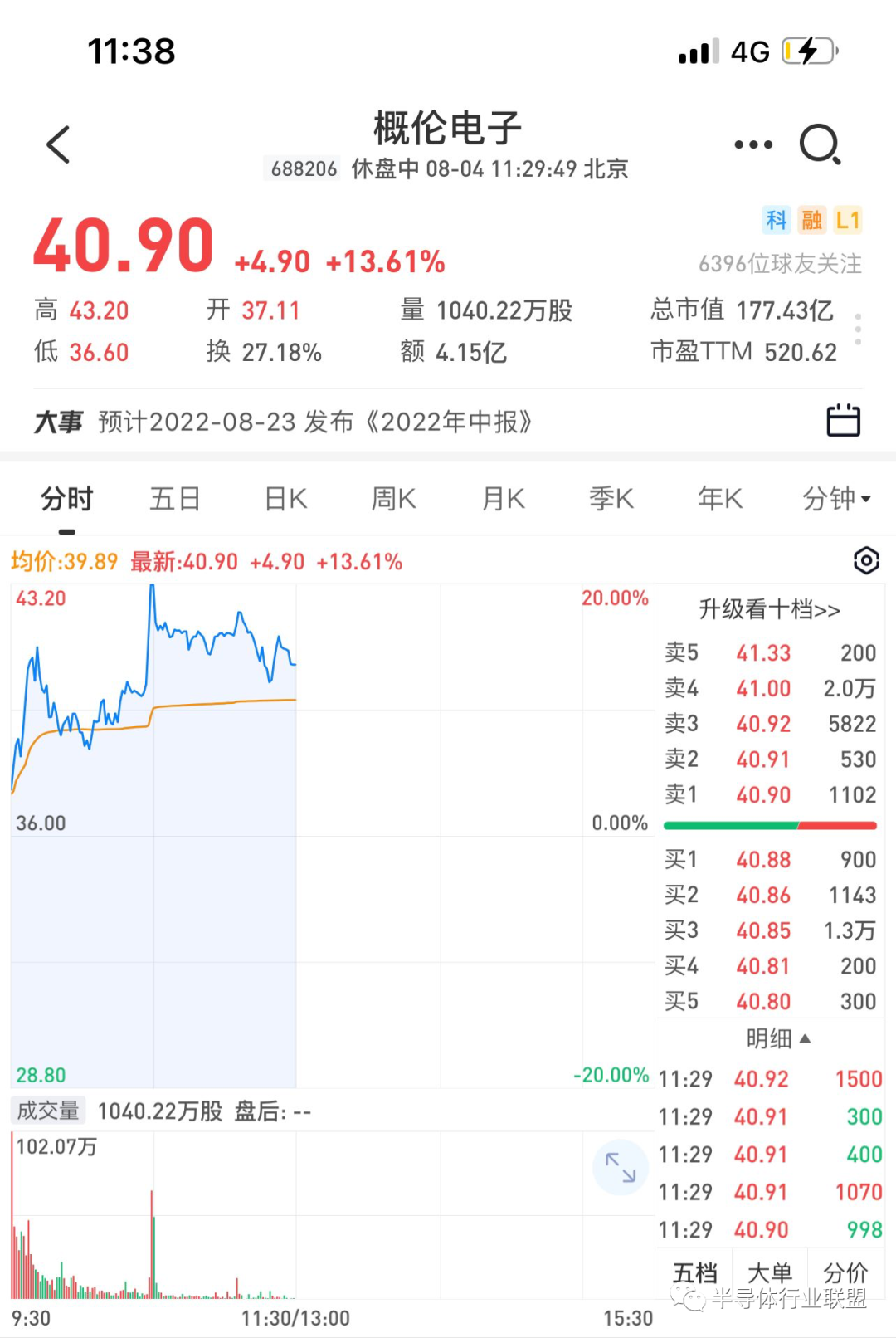The image size is (896, 1338).
Task: Expand the chart to full screen
Action: (x=621, y=1167)
